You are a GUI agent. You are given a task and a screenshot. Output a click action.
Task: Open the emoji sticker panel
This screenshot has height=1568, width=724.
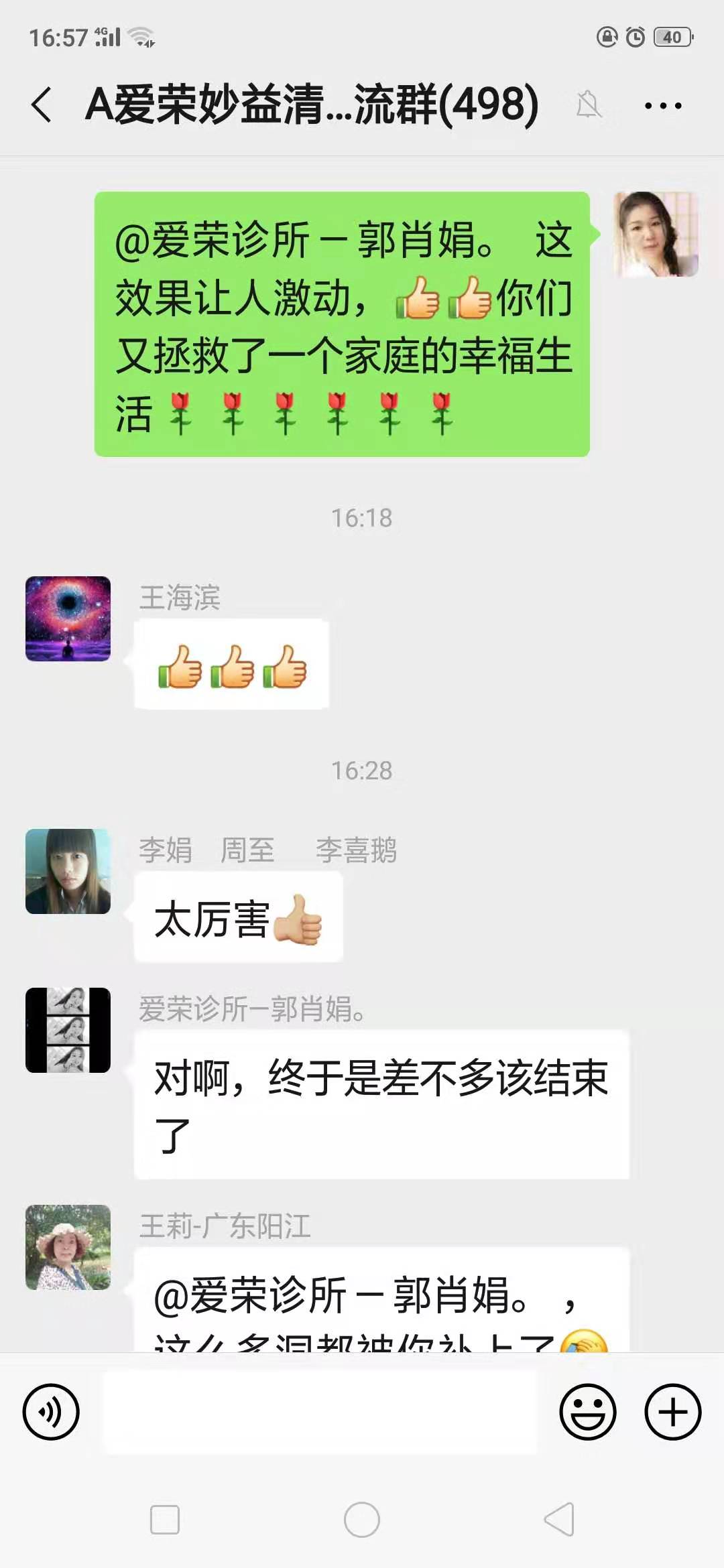pyautogui.click(x=587, y=1412)
